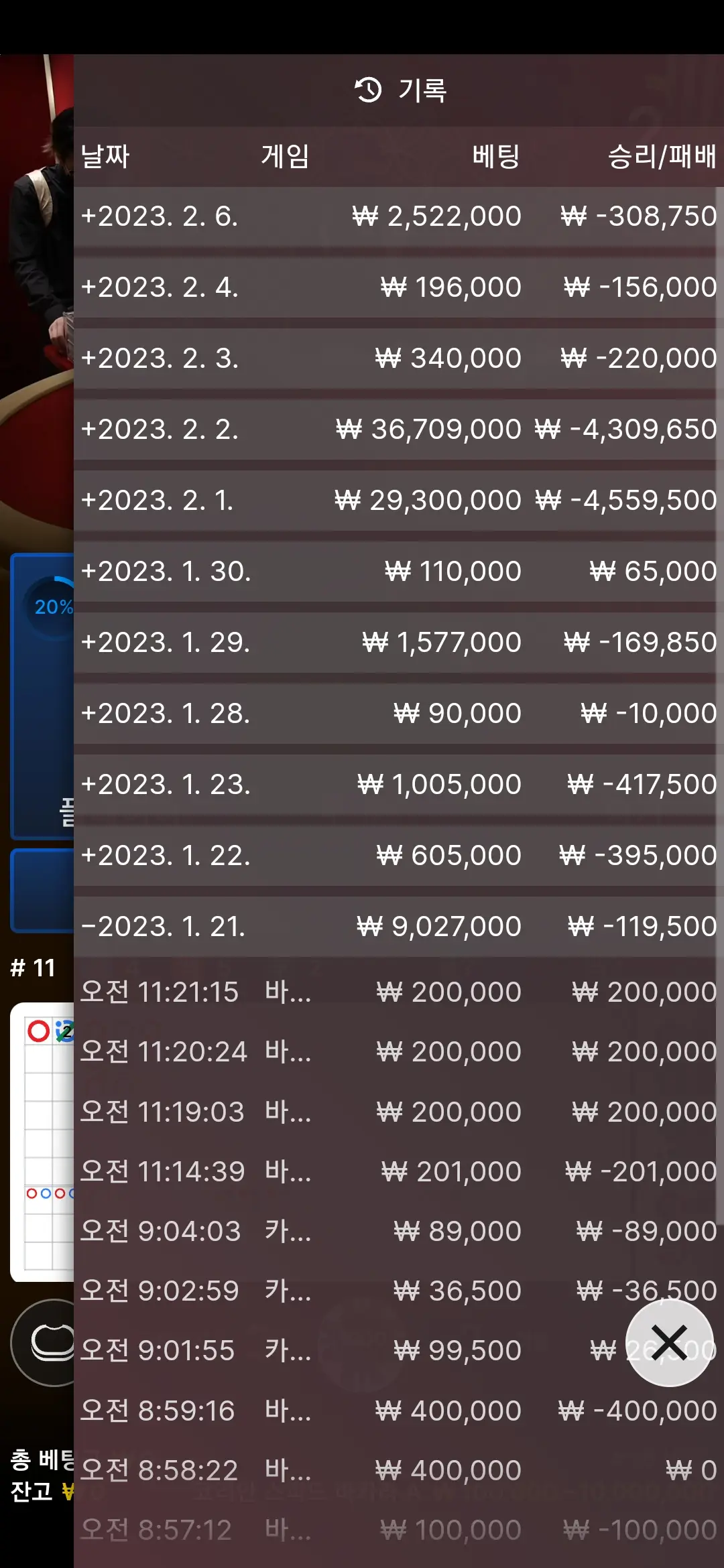Expand the 2023. 2. 3. date row

(395, 358)
